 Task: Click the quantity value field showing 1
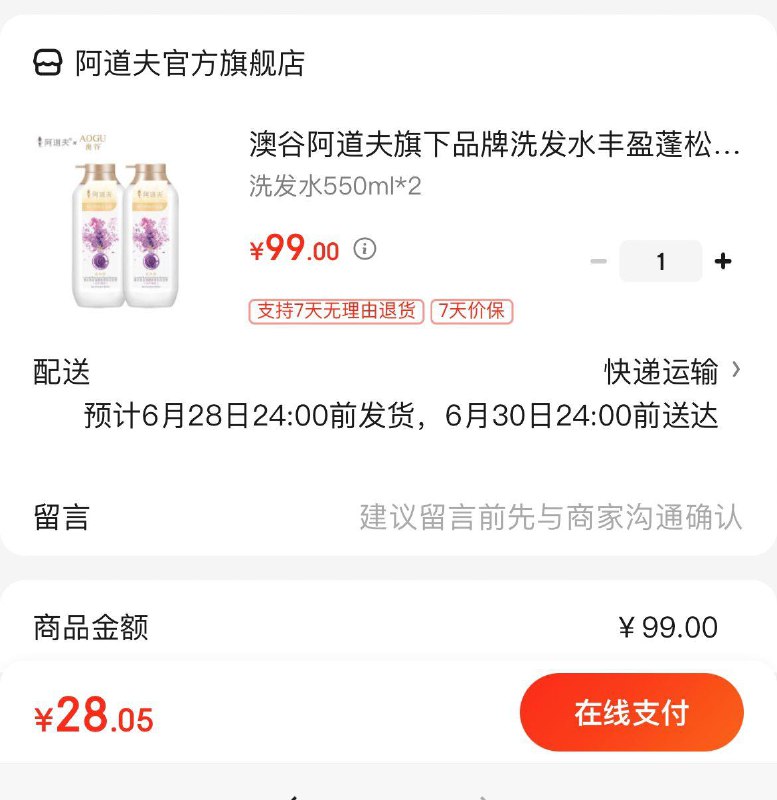tap(660, 259)
